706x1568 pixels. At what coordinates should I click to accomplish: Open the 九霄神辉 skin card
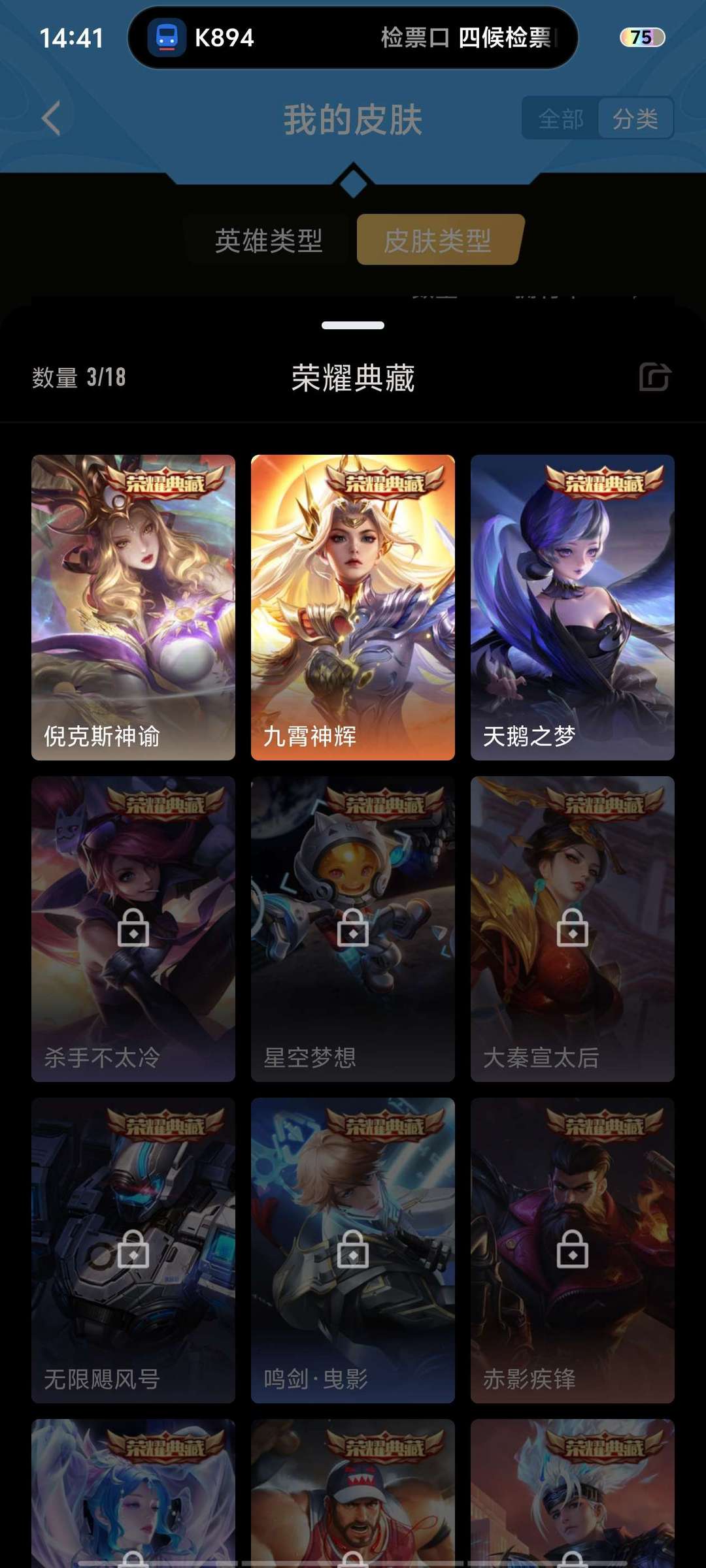(353, 607)
